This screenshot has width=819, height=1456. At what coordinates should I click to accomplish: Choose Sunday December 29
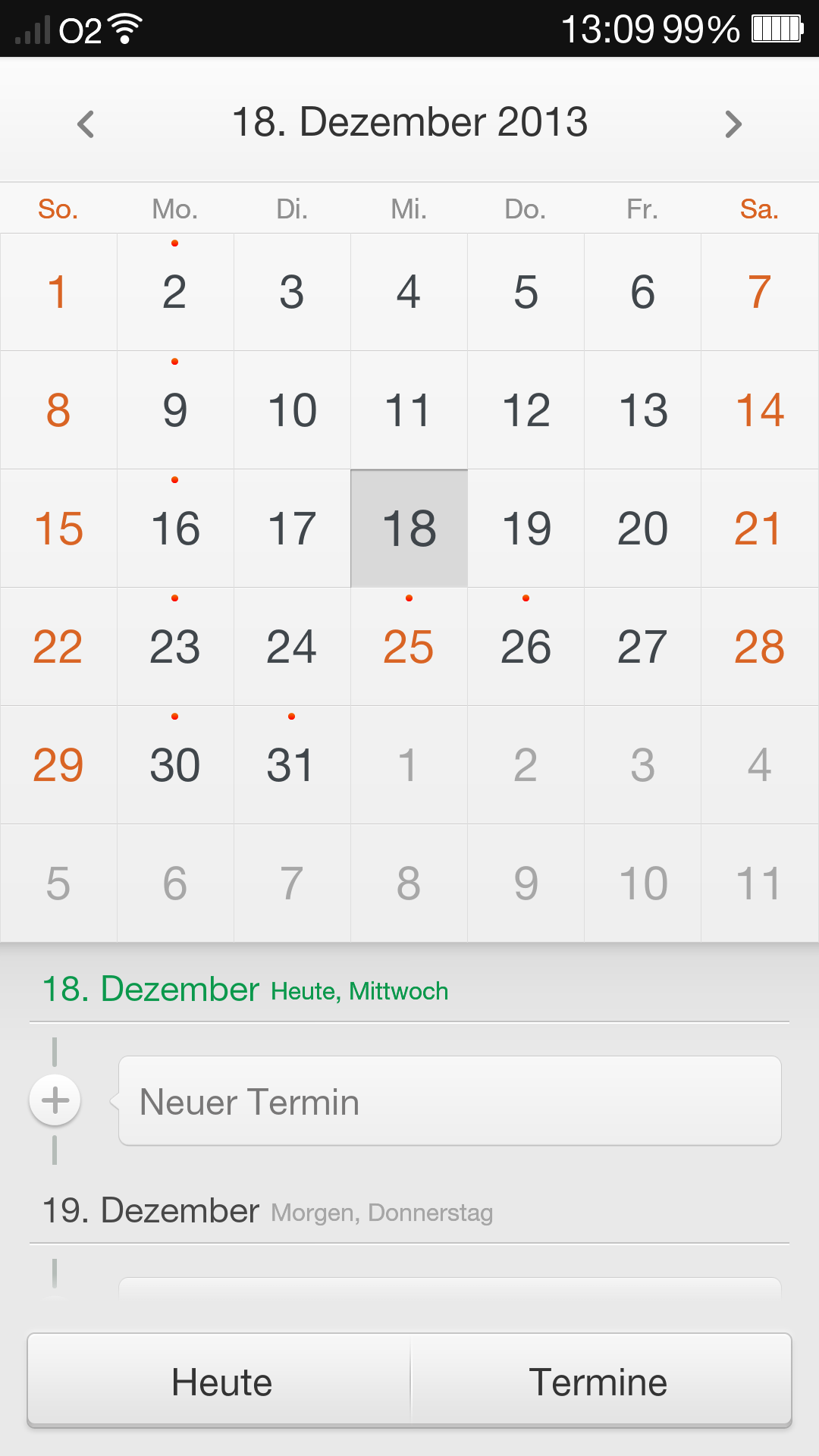tap(58, 765)
